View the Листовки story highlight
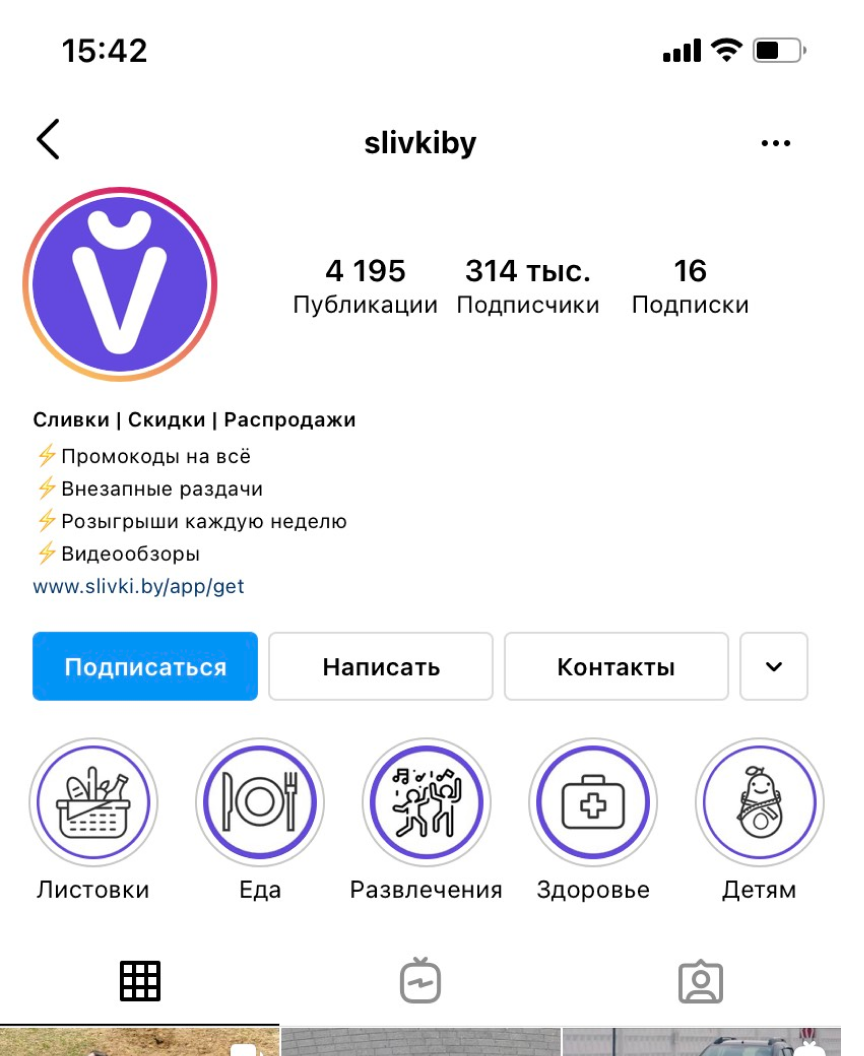Screen dimensions: 864x1056 pos(92,803)
